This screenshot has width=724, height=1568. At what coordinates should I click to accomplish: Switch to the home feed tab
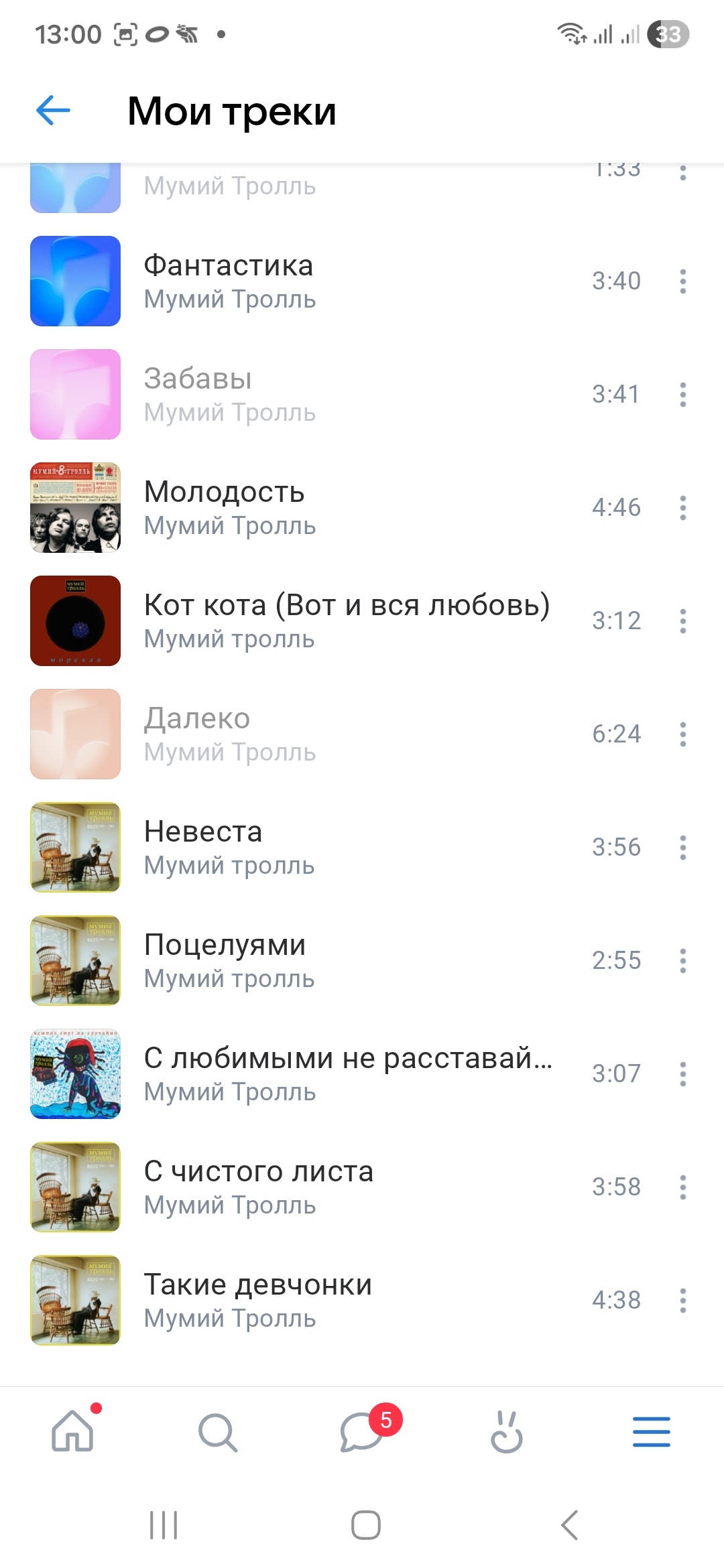pos(73,1431)
